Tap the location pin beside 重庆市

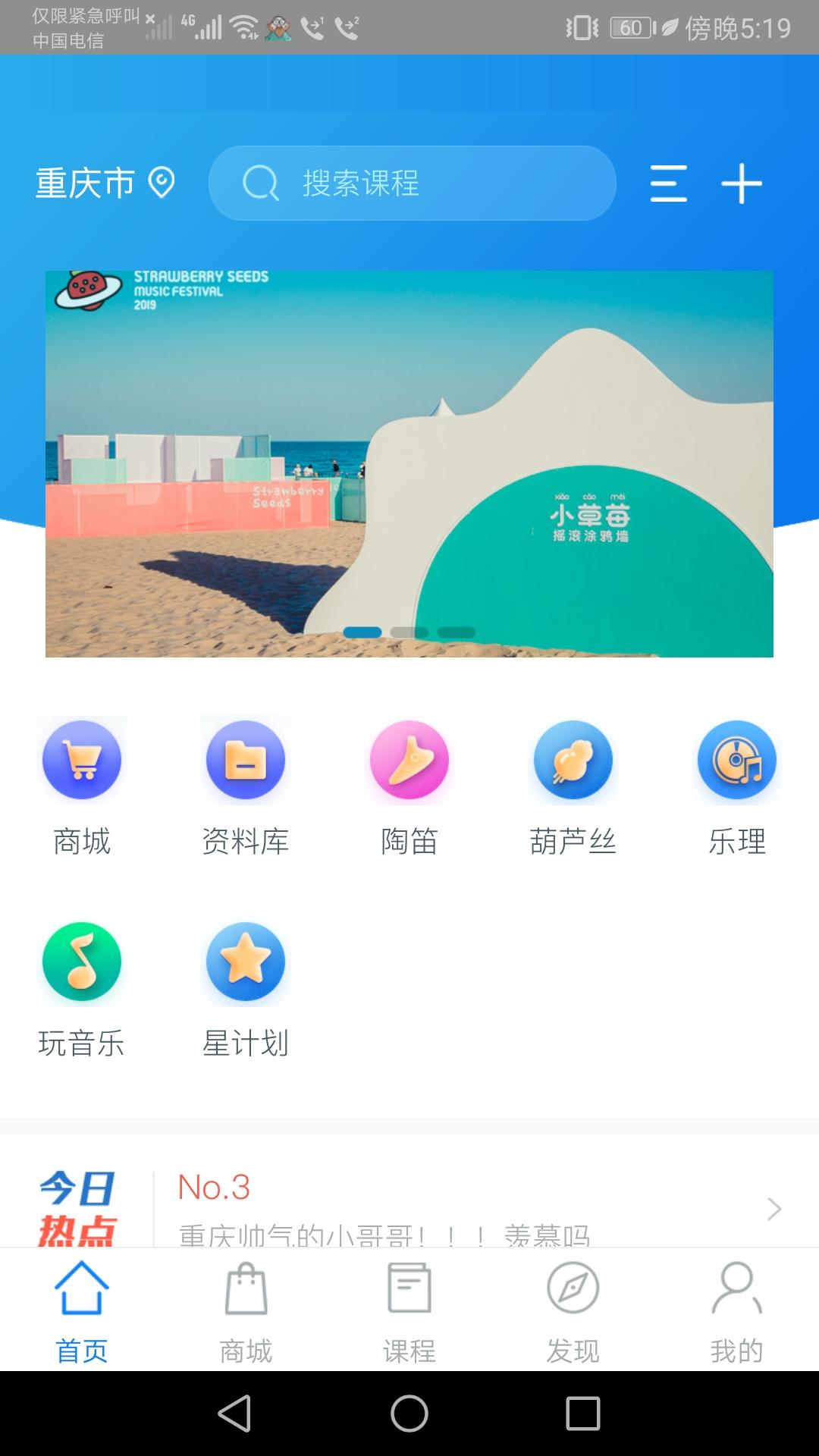(x=162, y=183)
